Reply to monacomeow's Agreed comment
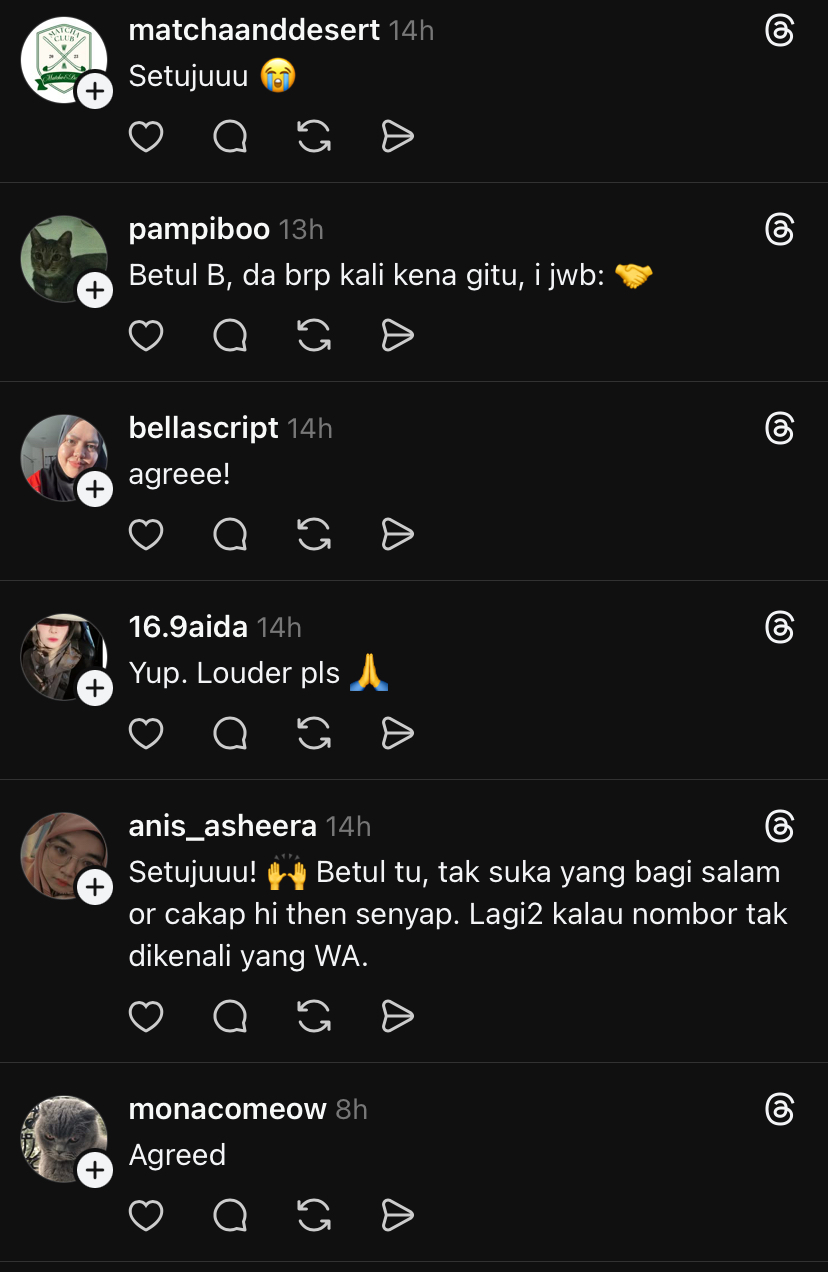 [x=230, y=1215]
